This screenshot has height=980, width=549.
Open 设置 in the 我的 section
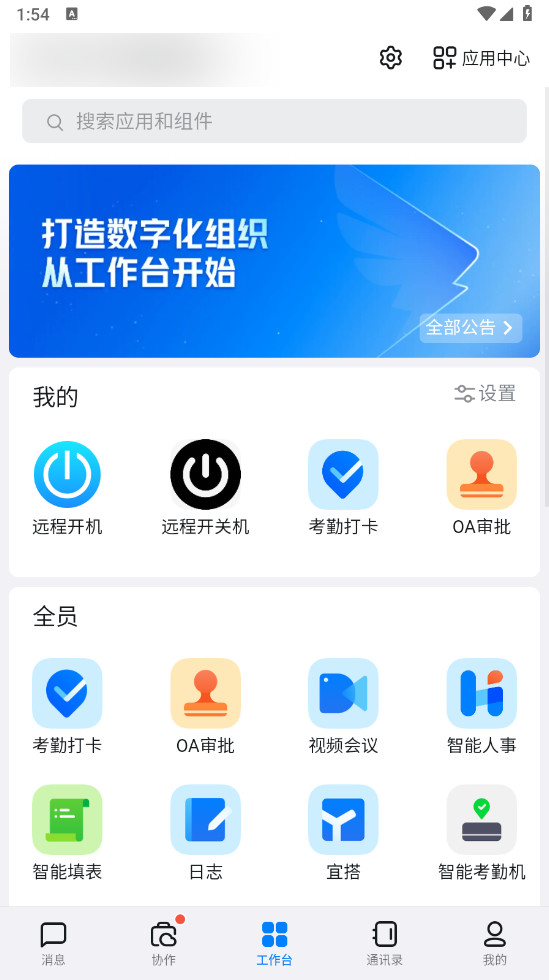click(x=485, y=394)
